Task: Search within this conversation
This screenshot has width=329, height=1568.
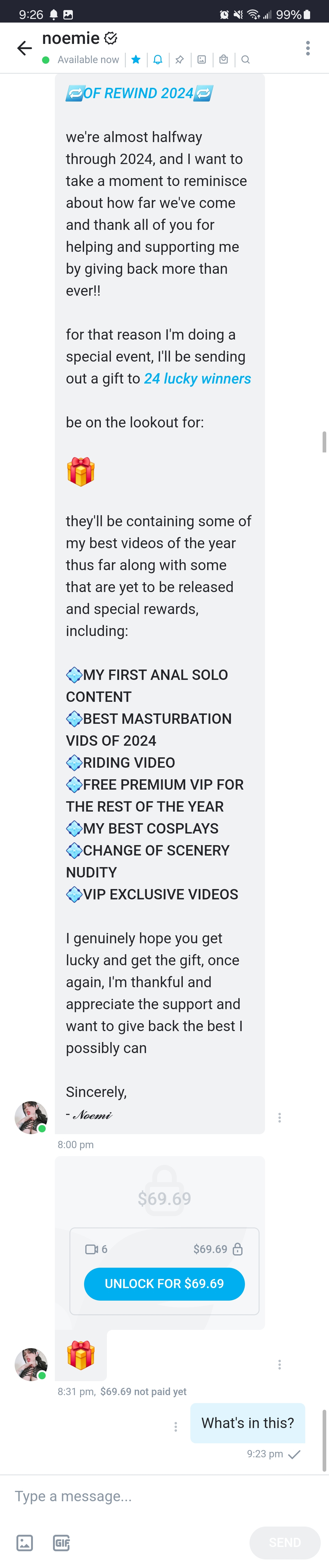Action: pos(245,60)
